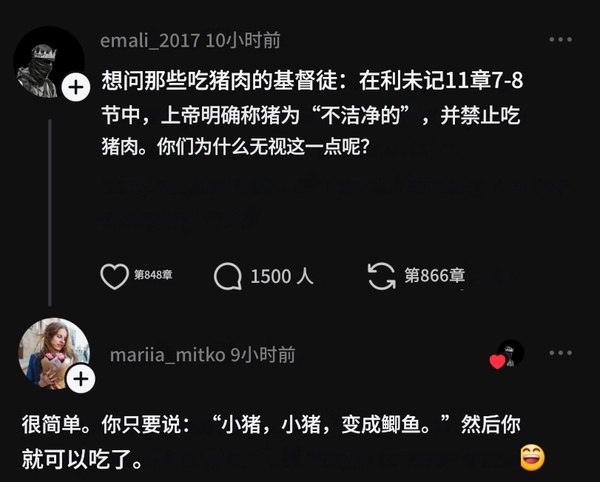View the author-liked badge on mariia_mitko's reply
This screenshot has width=600, height=482.
(506, 355)
